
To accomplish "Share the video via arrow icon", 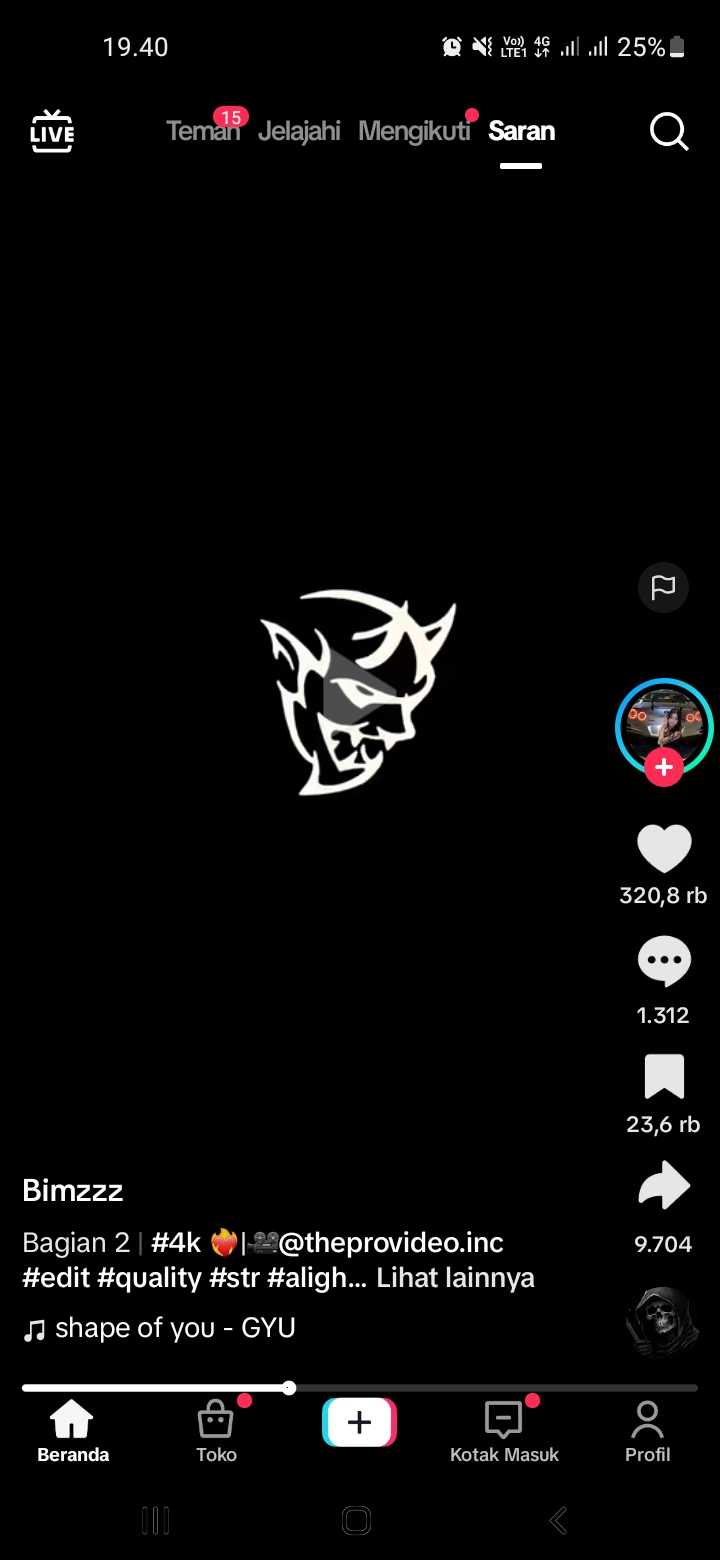I will [664, 1187].
